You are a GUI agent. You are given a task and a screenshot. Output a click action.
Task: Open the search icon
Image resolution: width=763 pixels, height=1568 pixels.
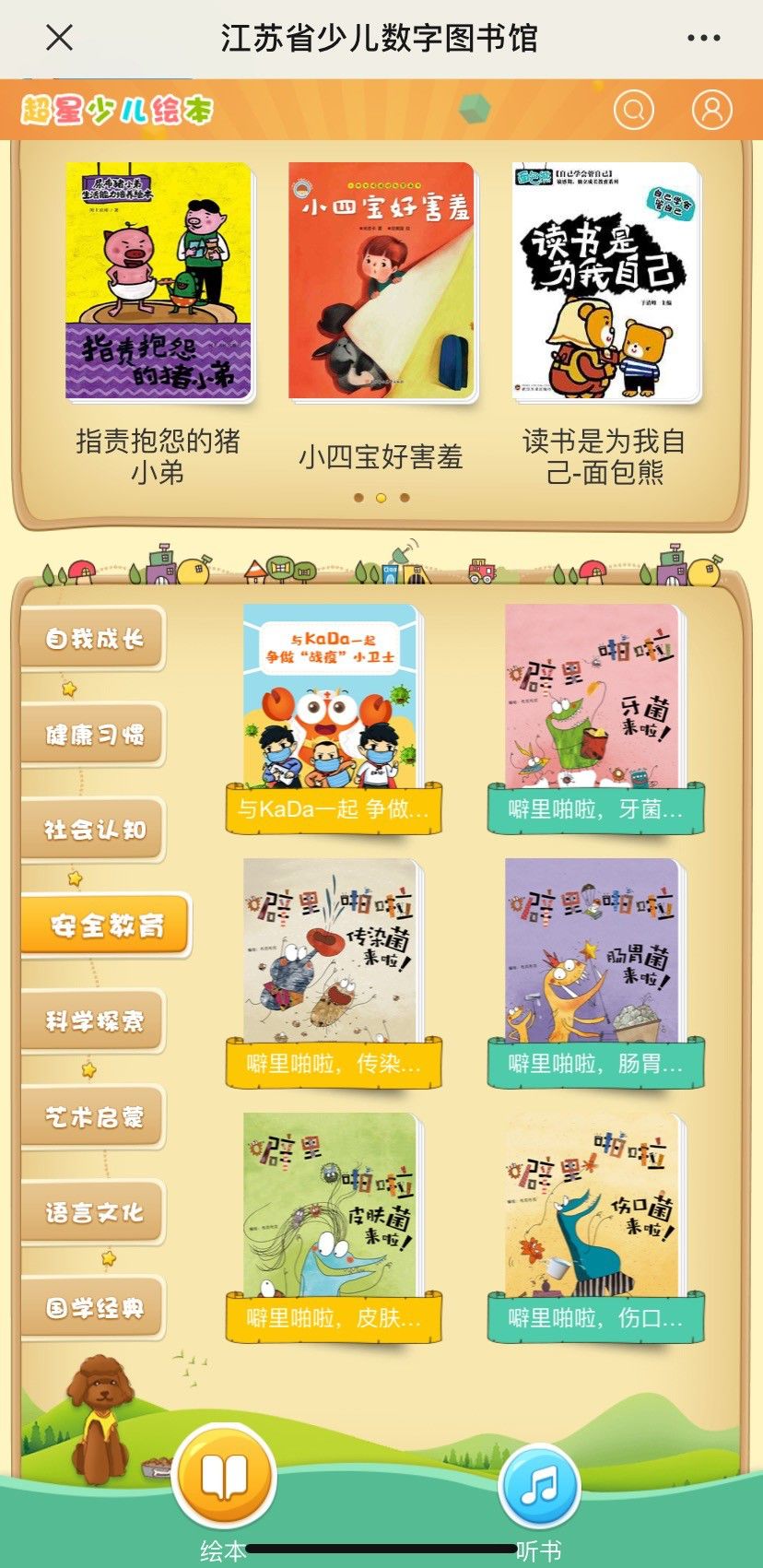tap(633, 110)
